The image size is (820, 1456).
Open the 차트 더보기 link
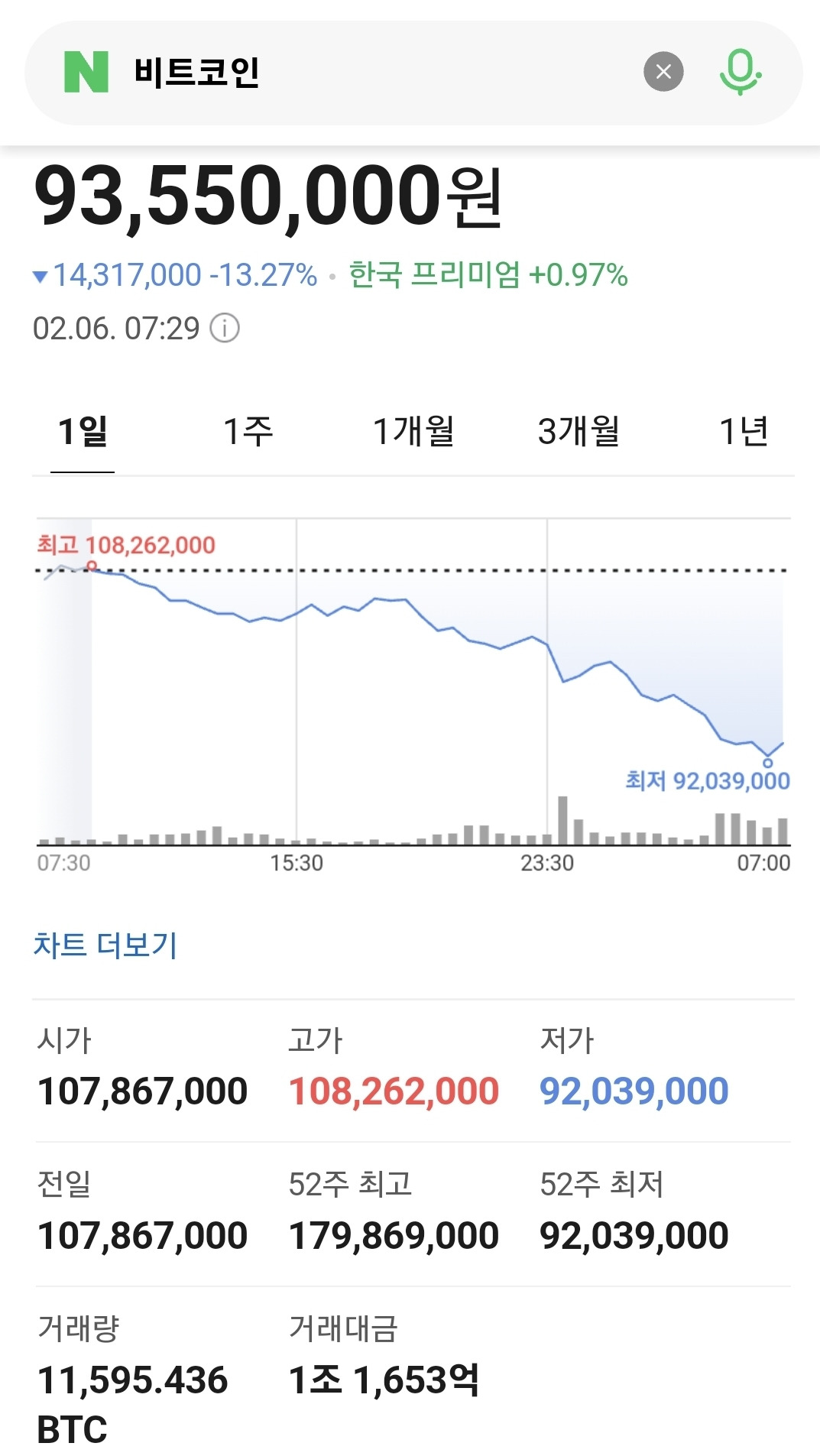point(105,945)
